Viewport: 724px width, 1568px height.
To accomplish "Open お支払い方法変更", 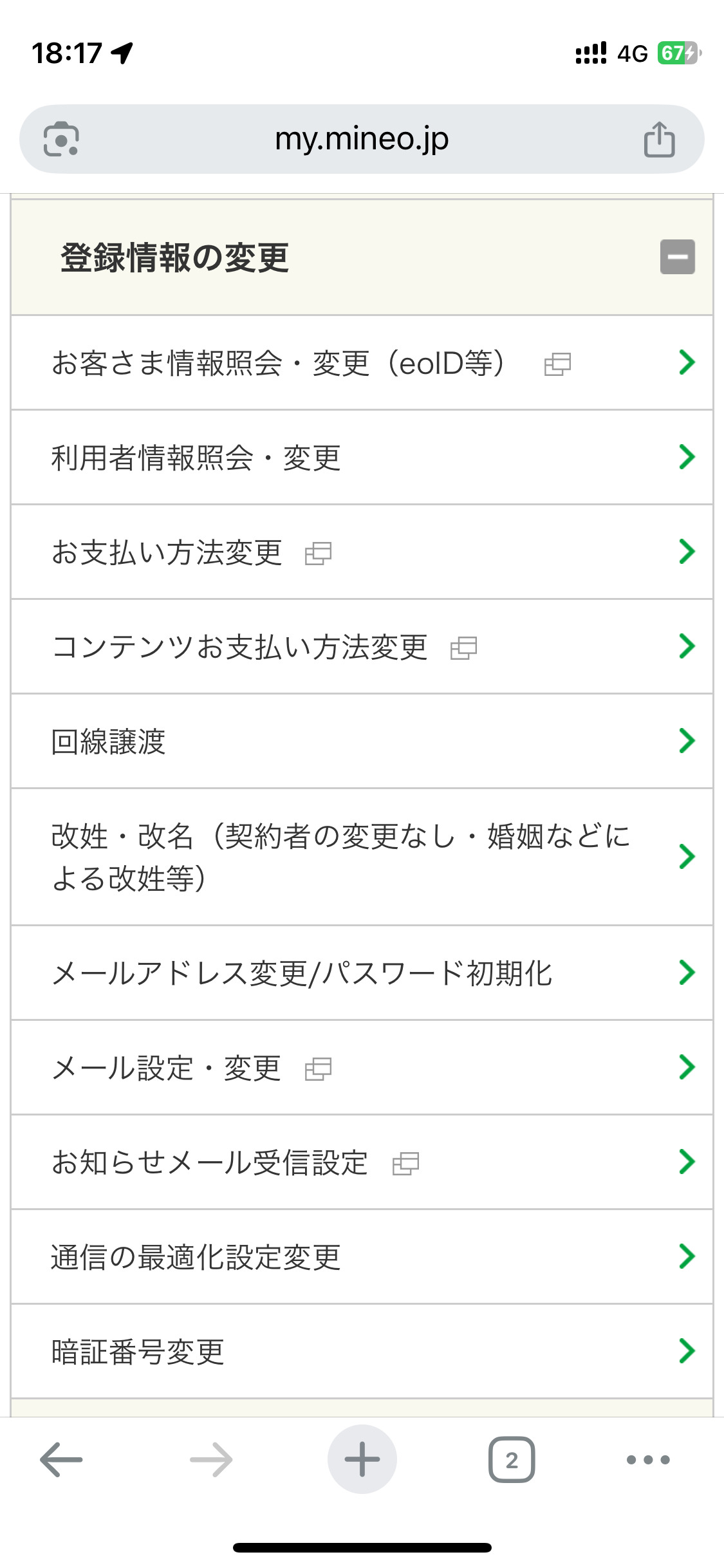I will [x=362, y=552].
